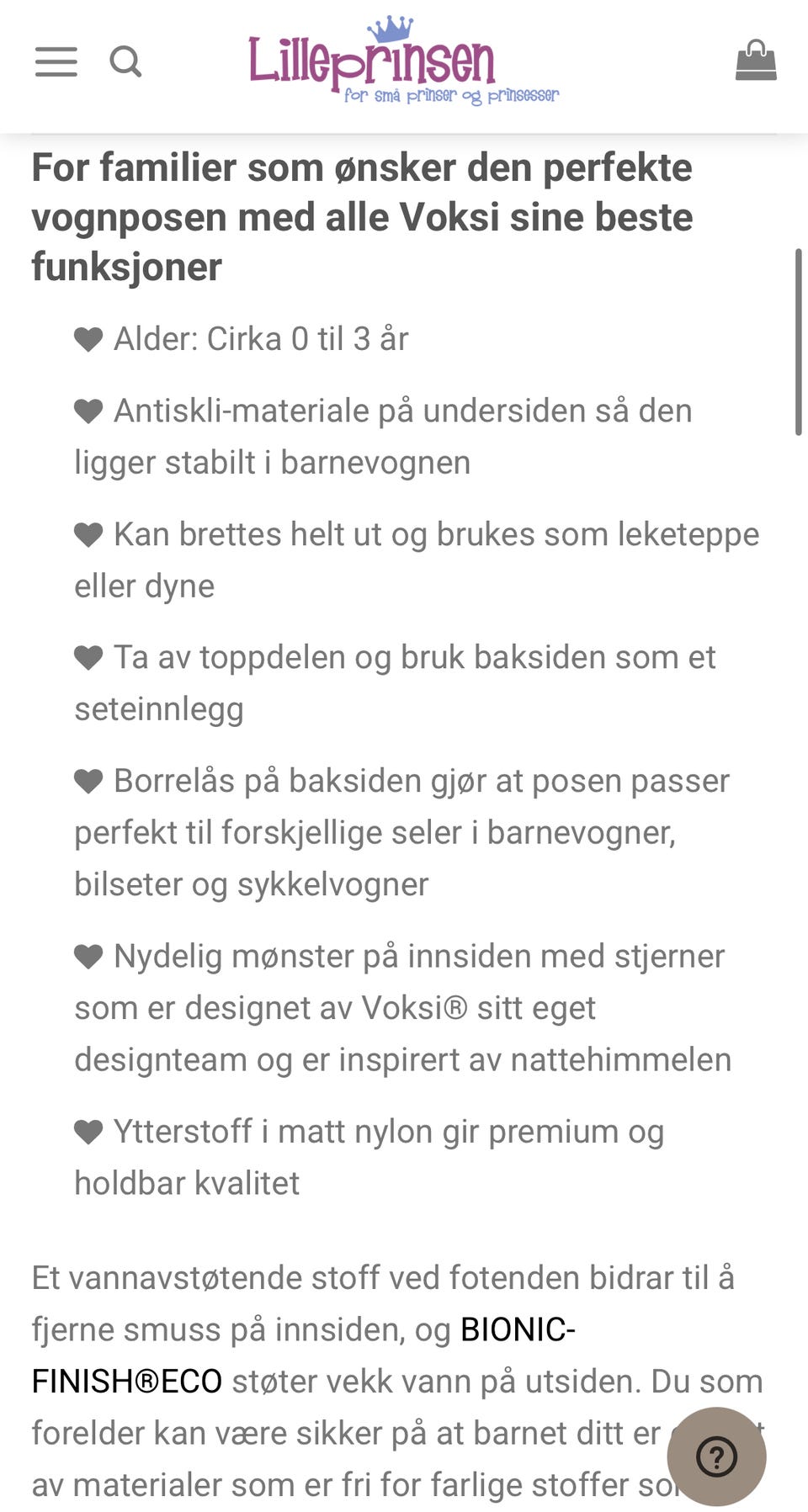Image resolution: width=808 pixels, height=1512 pixels.
Task: Click the search magnifier icon
Action: [127, 61]
